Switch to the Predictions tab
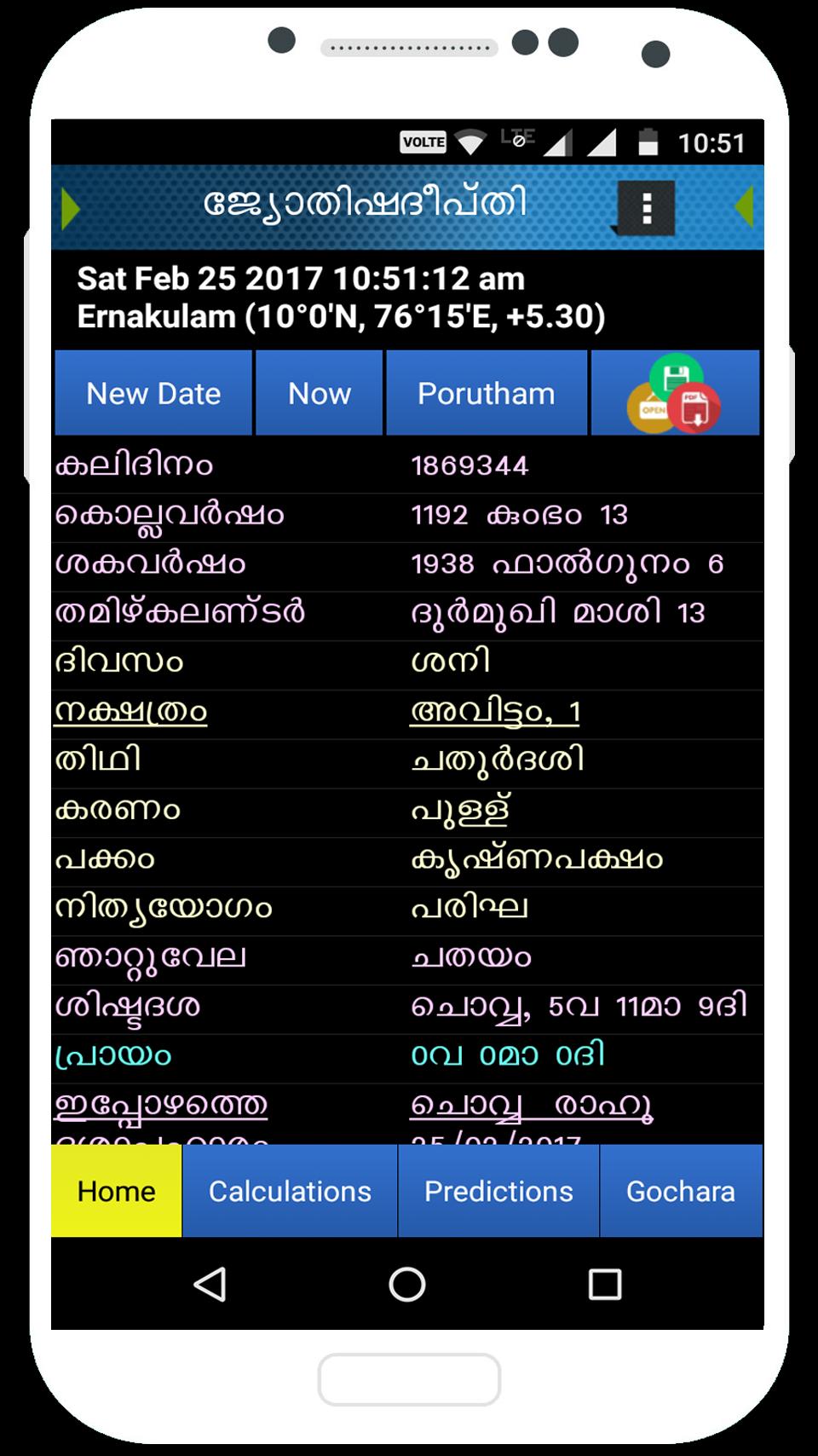This screenshot has height=1456, width=818. tap(498, 1190)
